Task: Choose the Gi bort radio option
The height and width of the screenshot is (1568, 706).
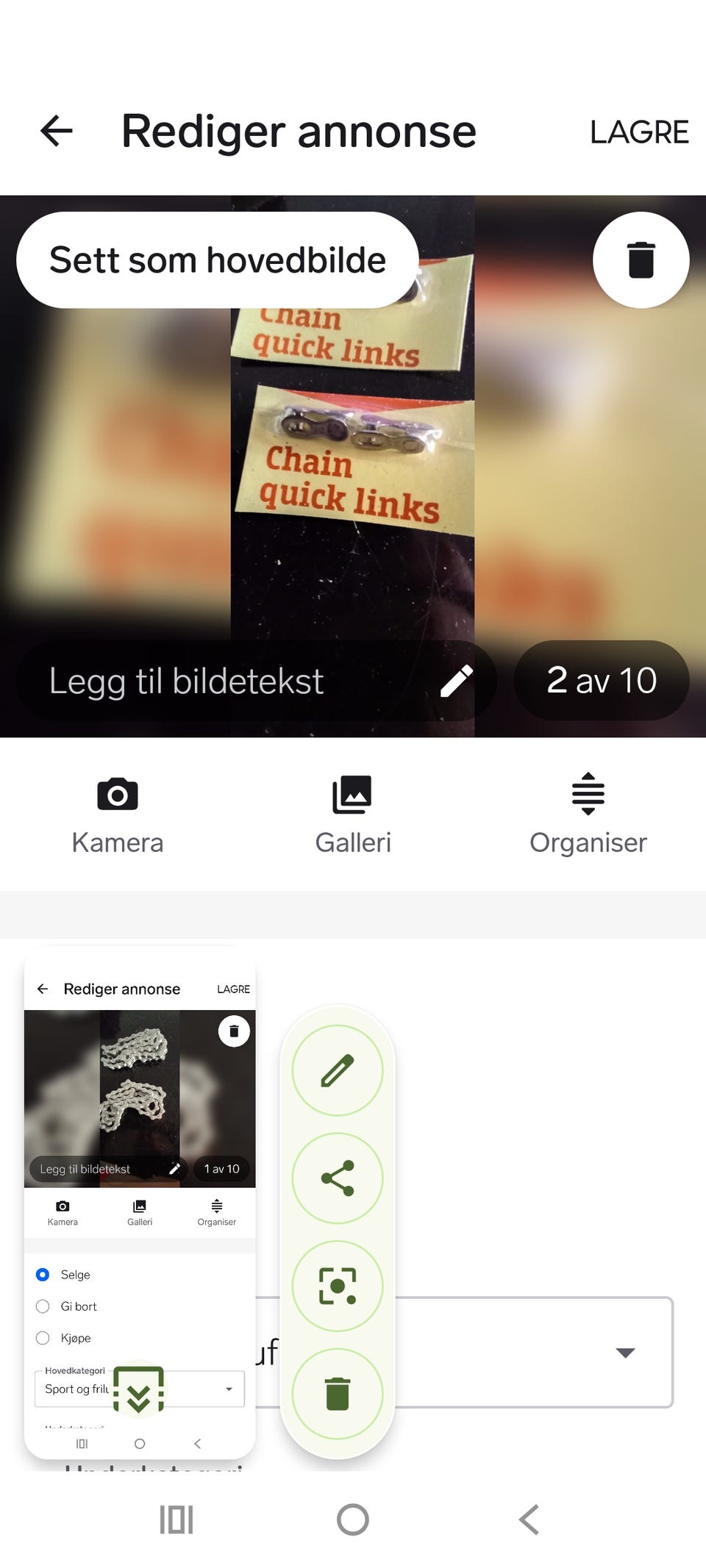Action: pyautogui.click(x=43, y=1306)
